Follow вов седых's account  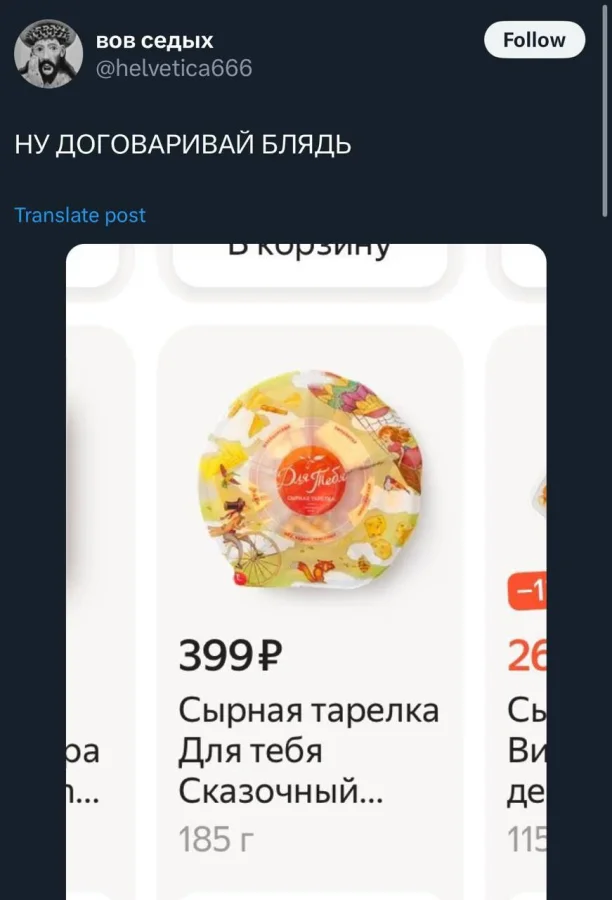click(534, 40)
